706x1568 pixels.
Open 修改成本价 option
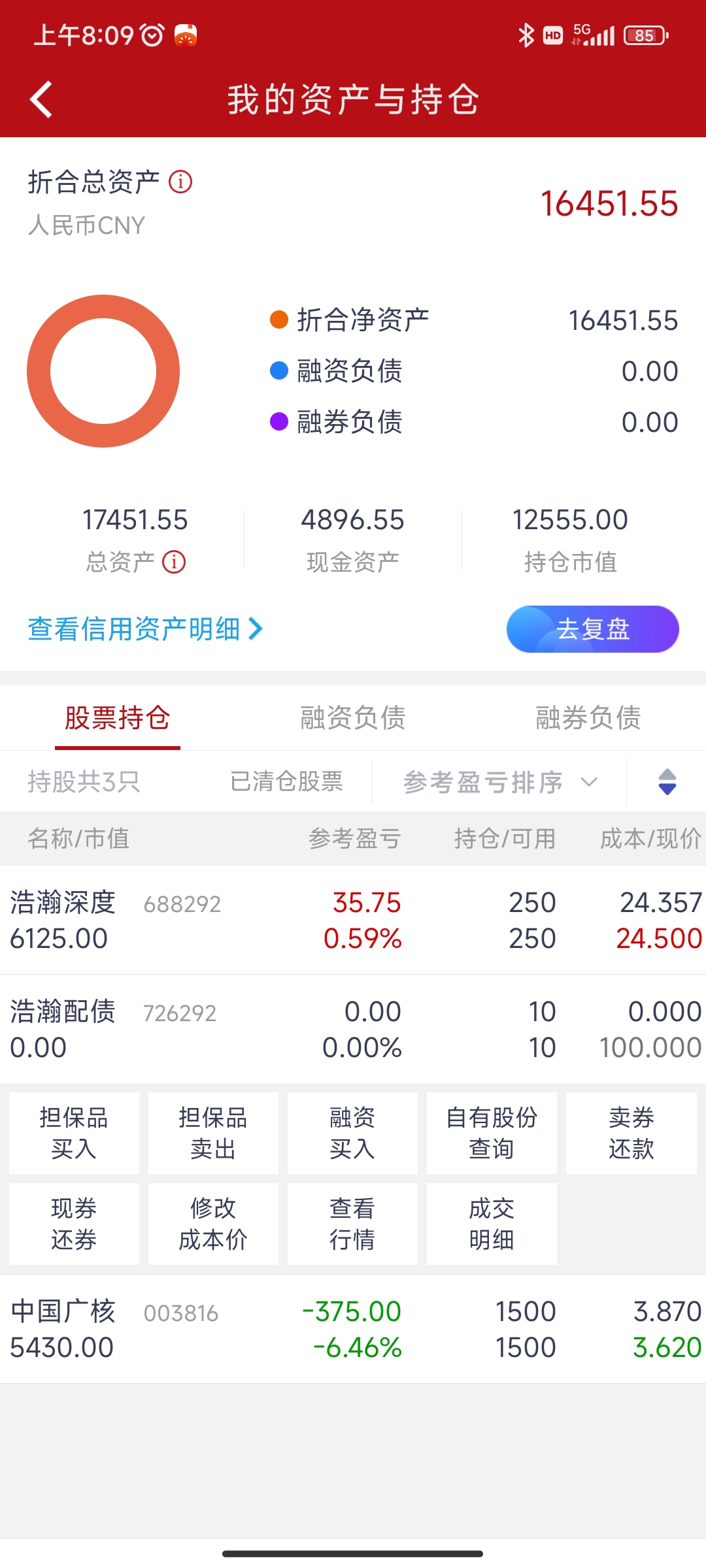click(x=213, y=1224)
